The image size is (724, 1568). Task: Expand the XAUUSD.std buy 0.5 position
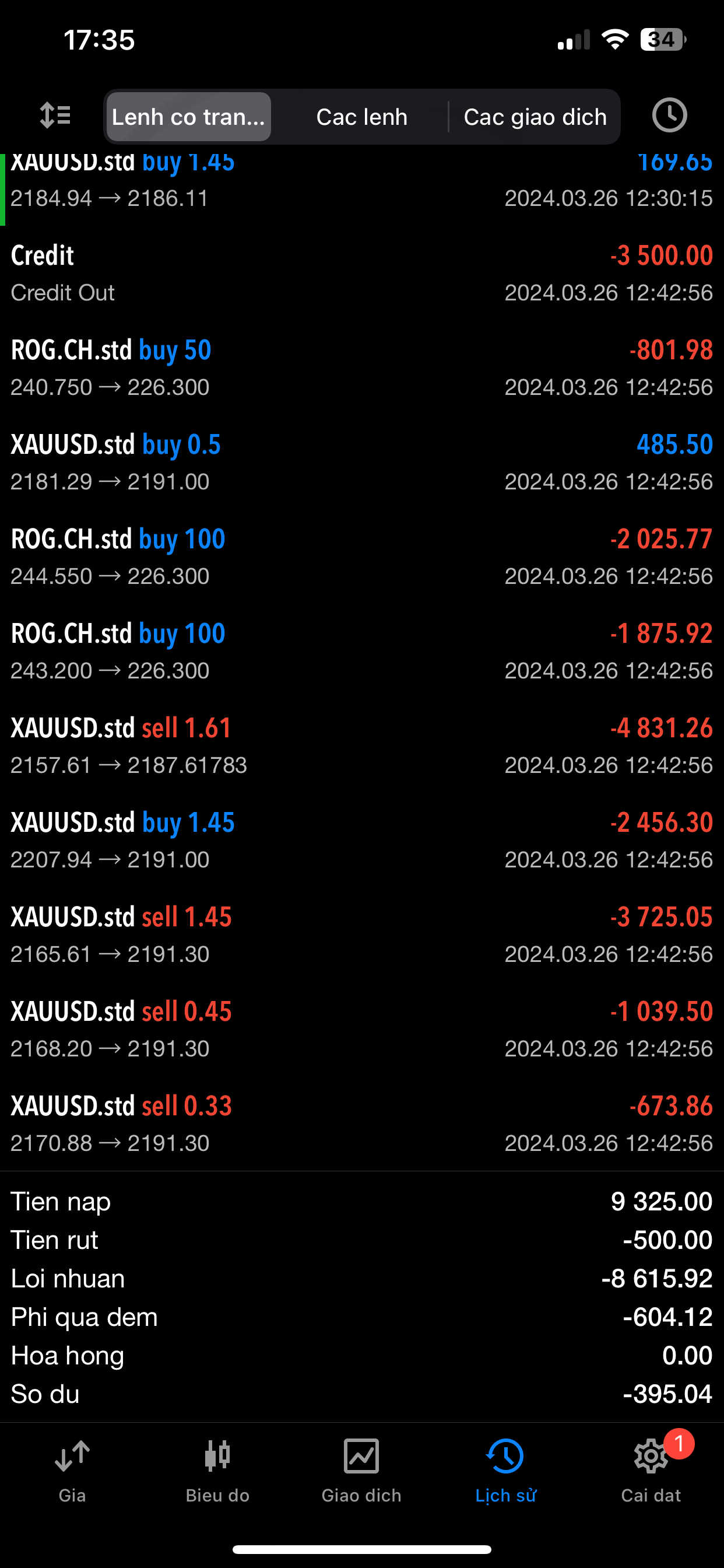point(361,462)
